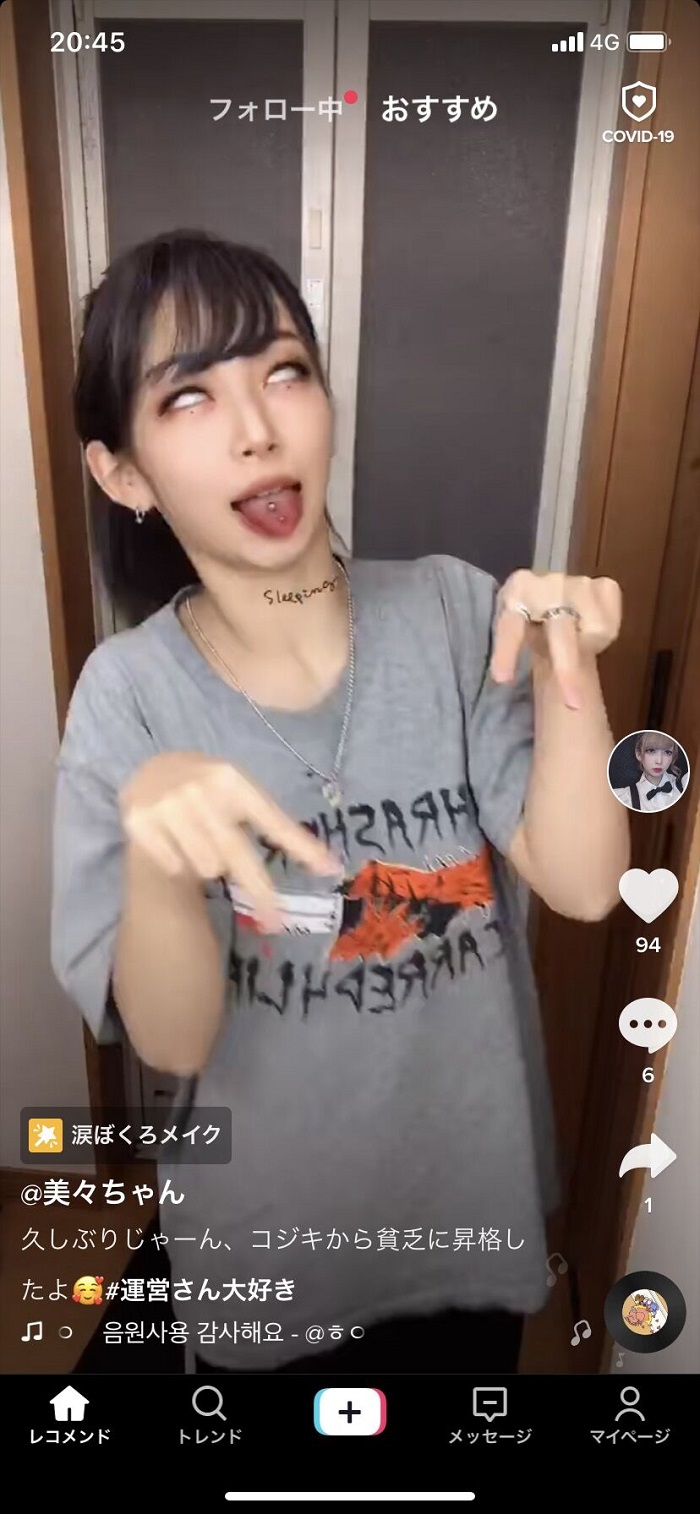
Task: Switch to the おすすめ tab
Action: pos(439,109)
